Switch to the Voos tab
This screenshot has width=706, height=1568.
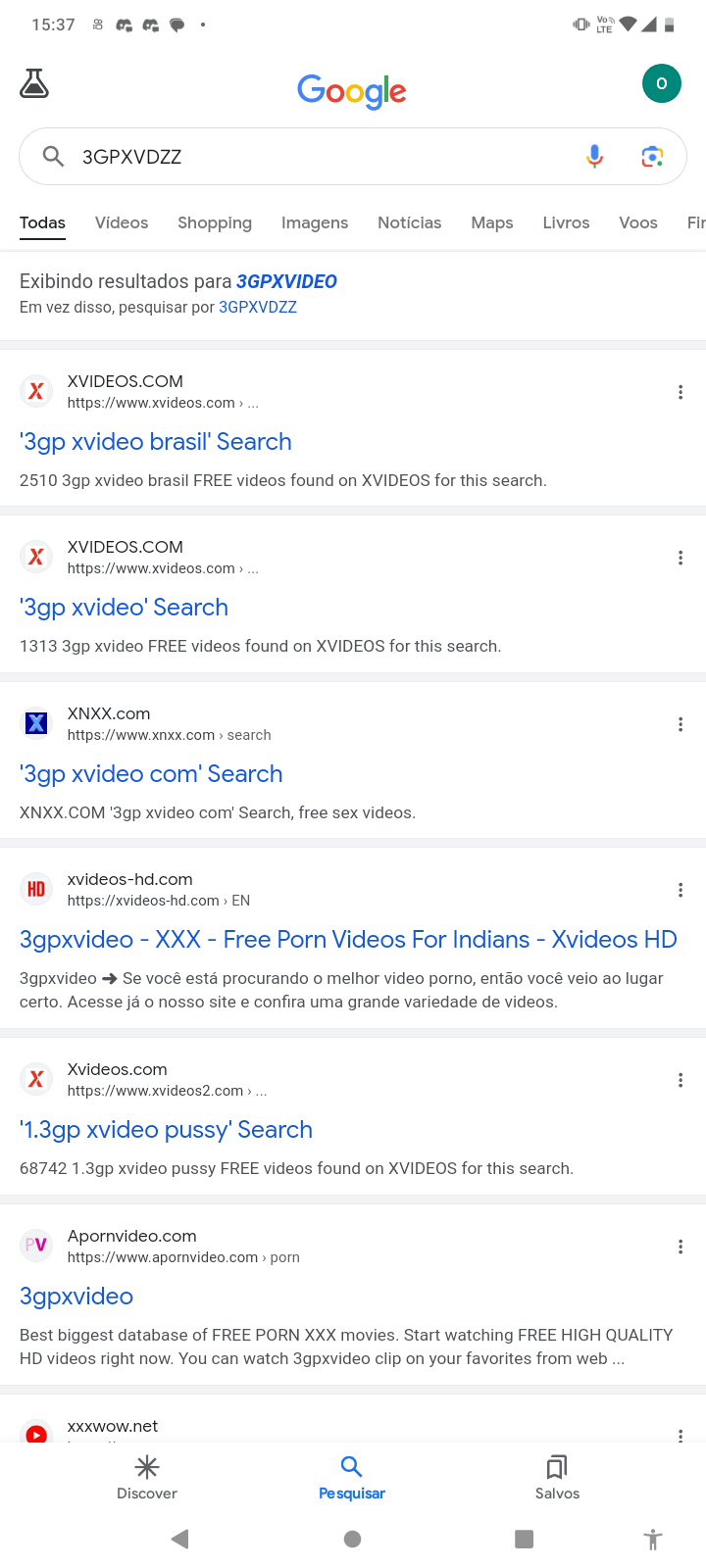point(638,222)
